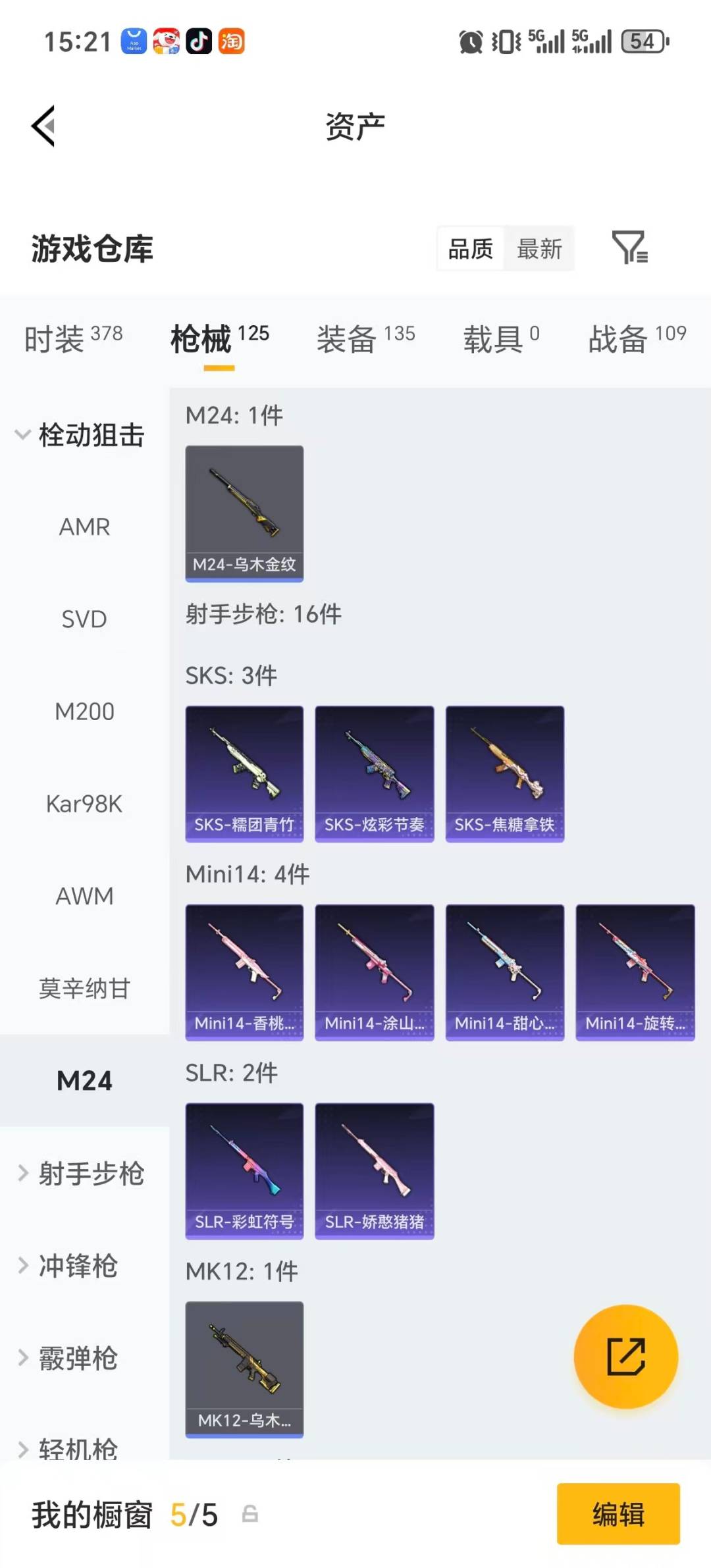Image resolution: width=711 pixels, height=1568 pixels.
Task: Open the SLR-彩虹符号 skin thumbnail
Action: click(x=244, y=1171)
